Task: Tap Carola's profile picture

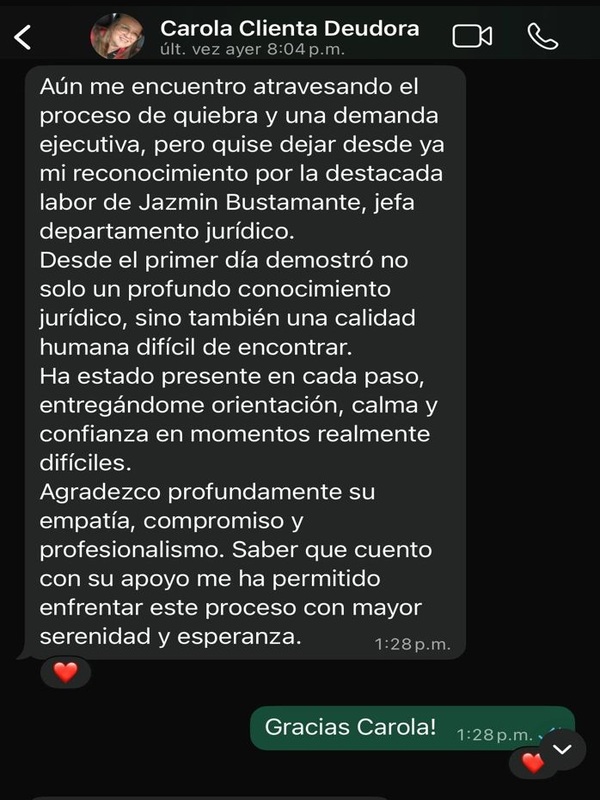Action: 118,37
